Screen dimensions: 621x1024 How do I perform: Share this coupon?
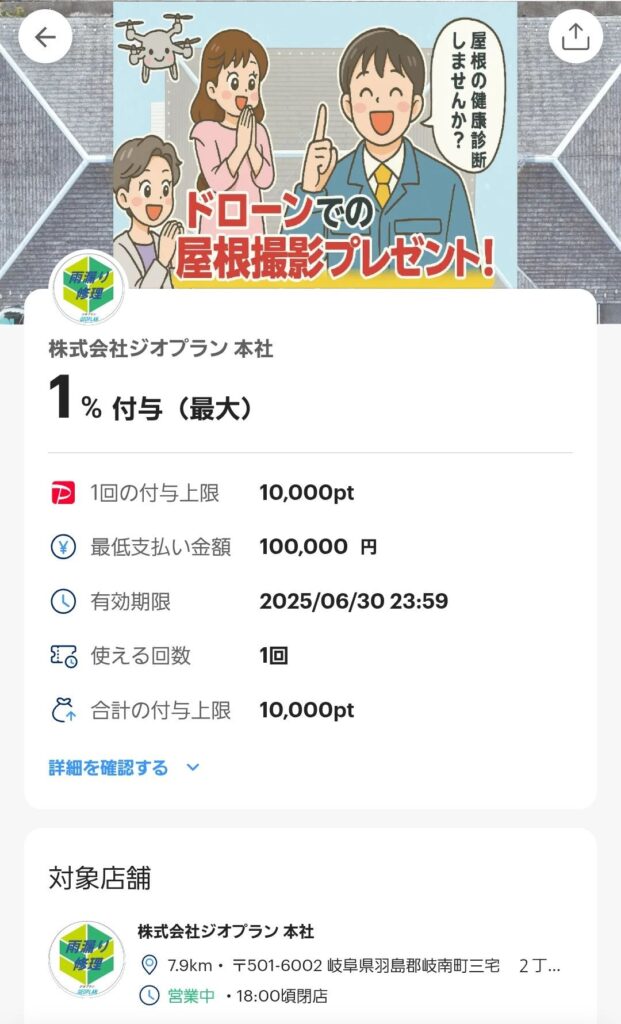click(575, 37)
